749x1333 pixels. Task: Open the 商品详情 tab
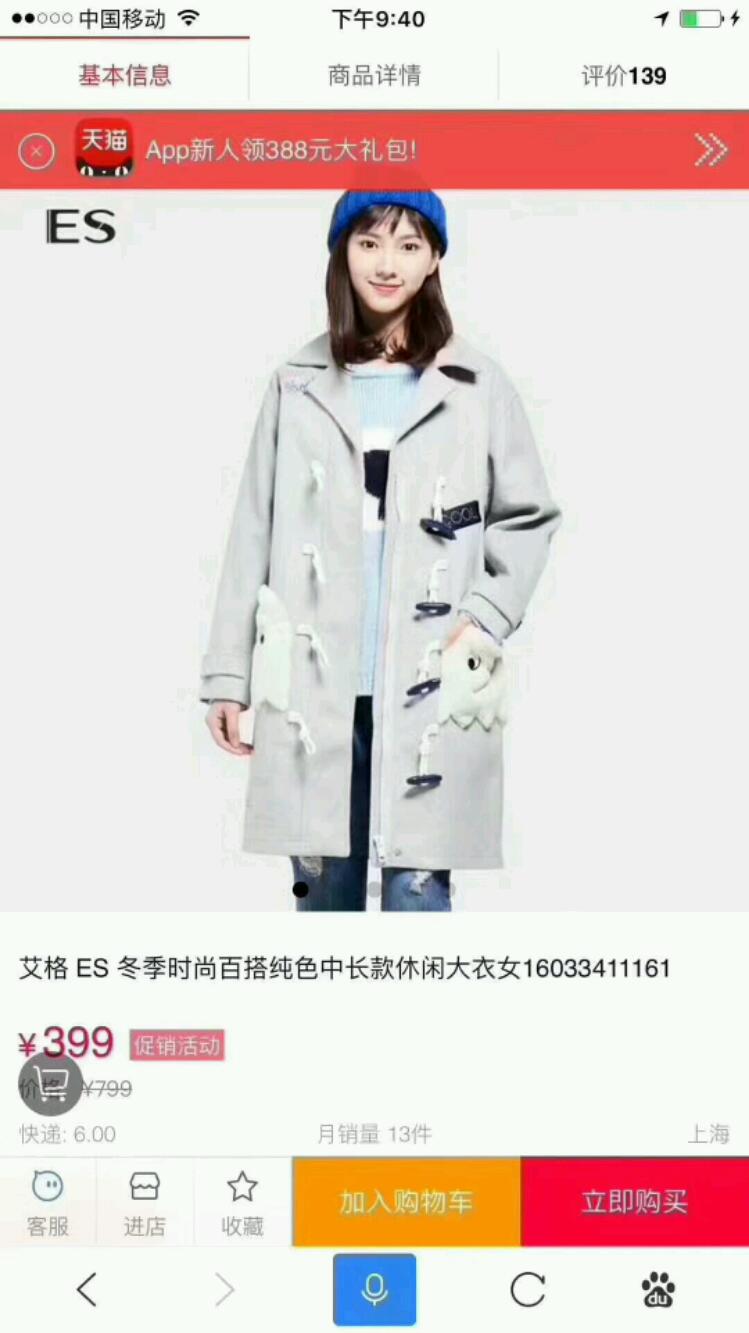374,75
